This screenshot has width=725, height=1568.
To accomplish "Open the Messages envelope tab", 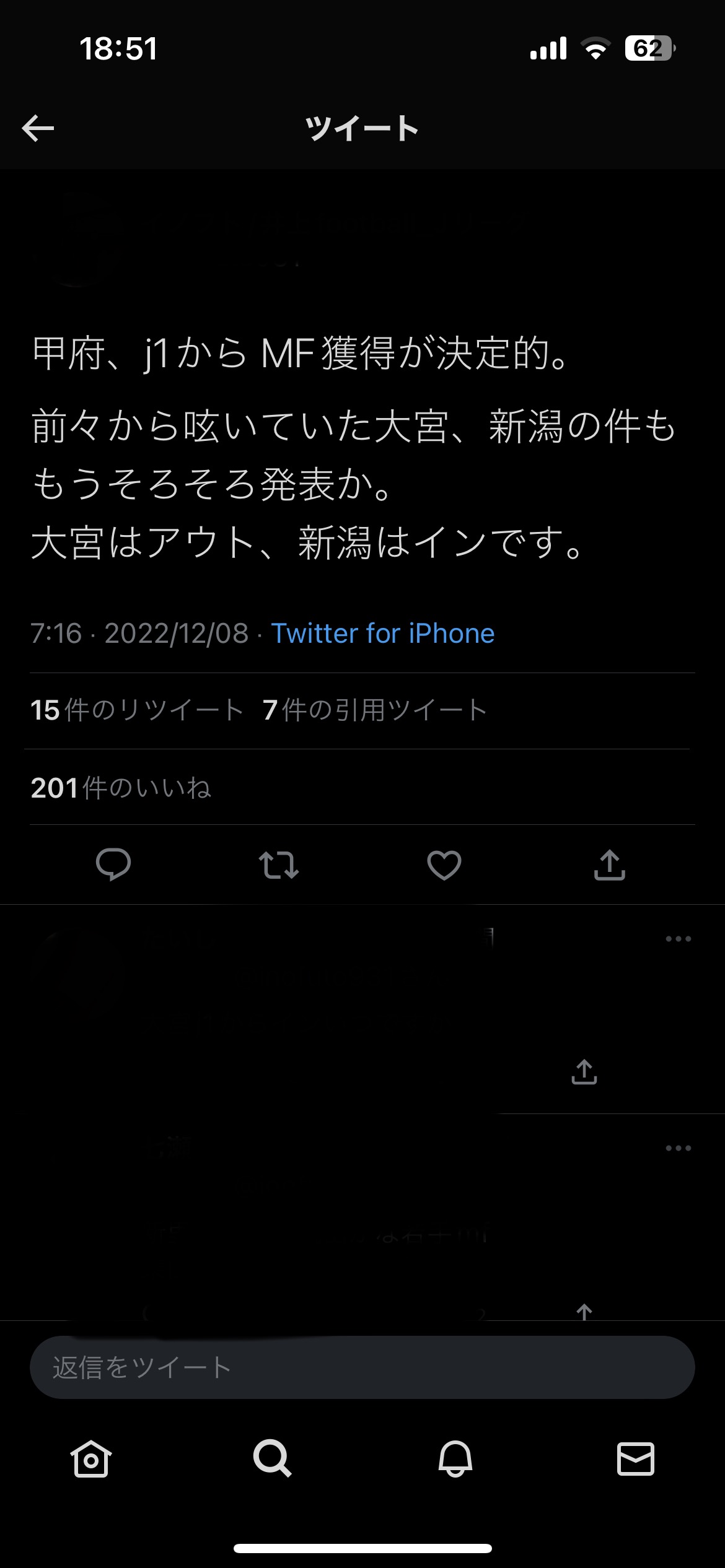I will (x=636, y=1459).
